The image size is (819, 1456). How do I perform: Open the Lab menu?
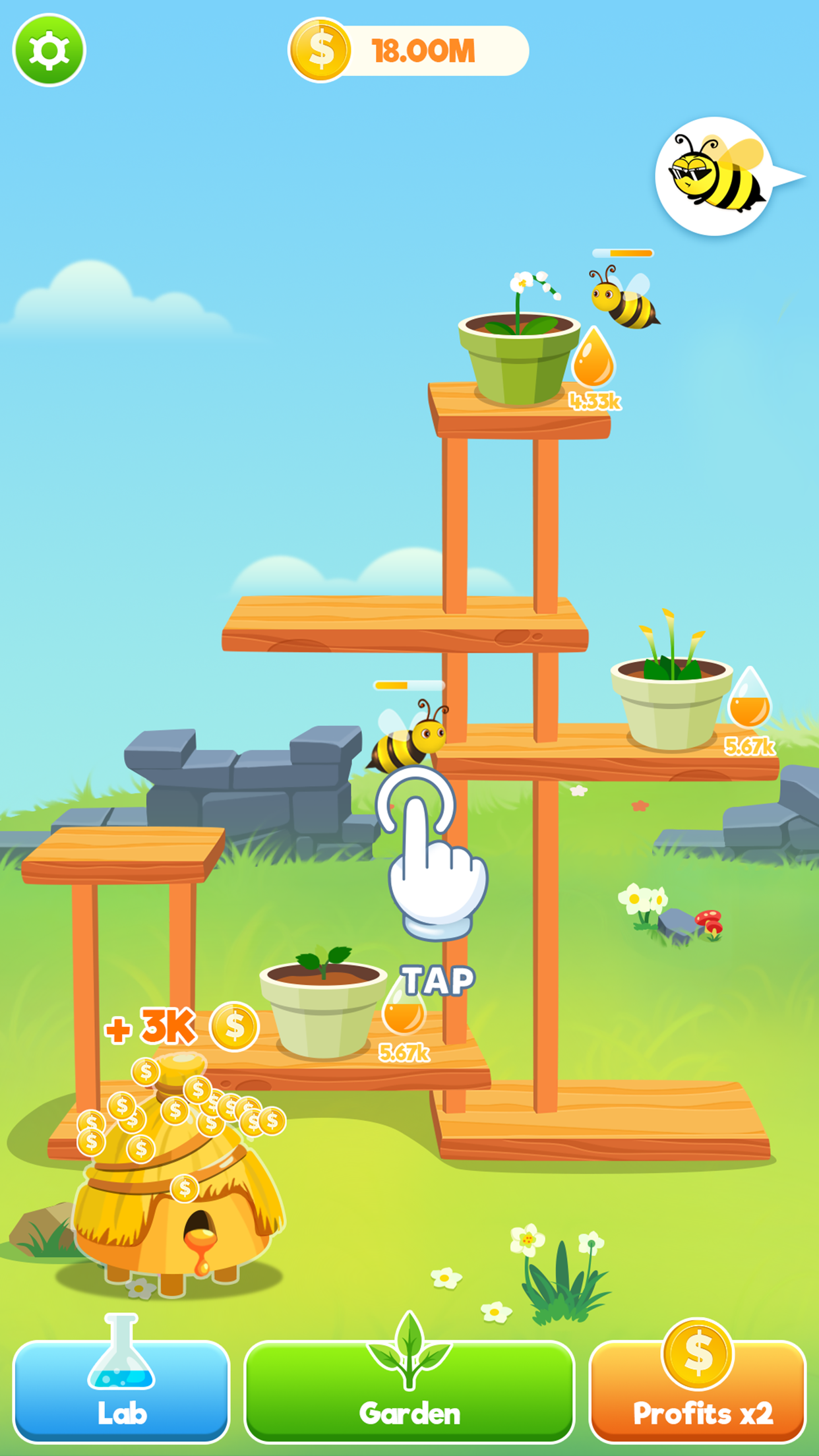[x=121, y=1391]
